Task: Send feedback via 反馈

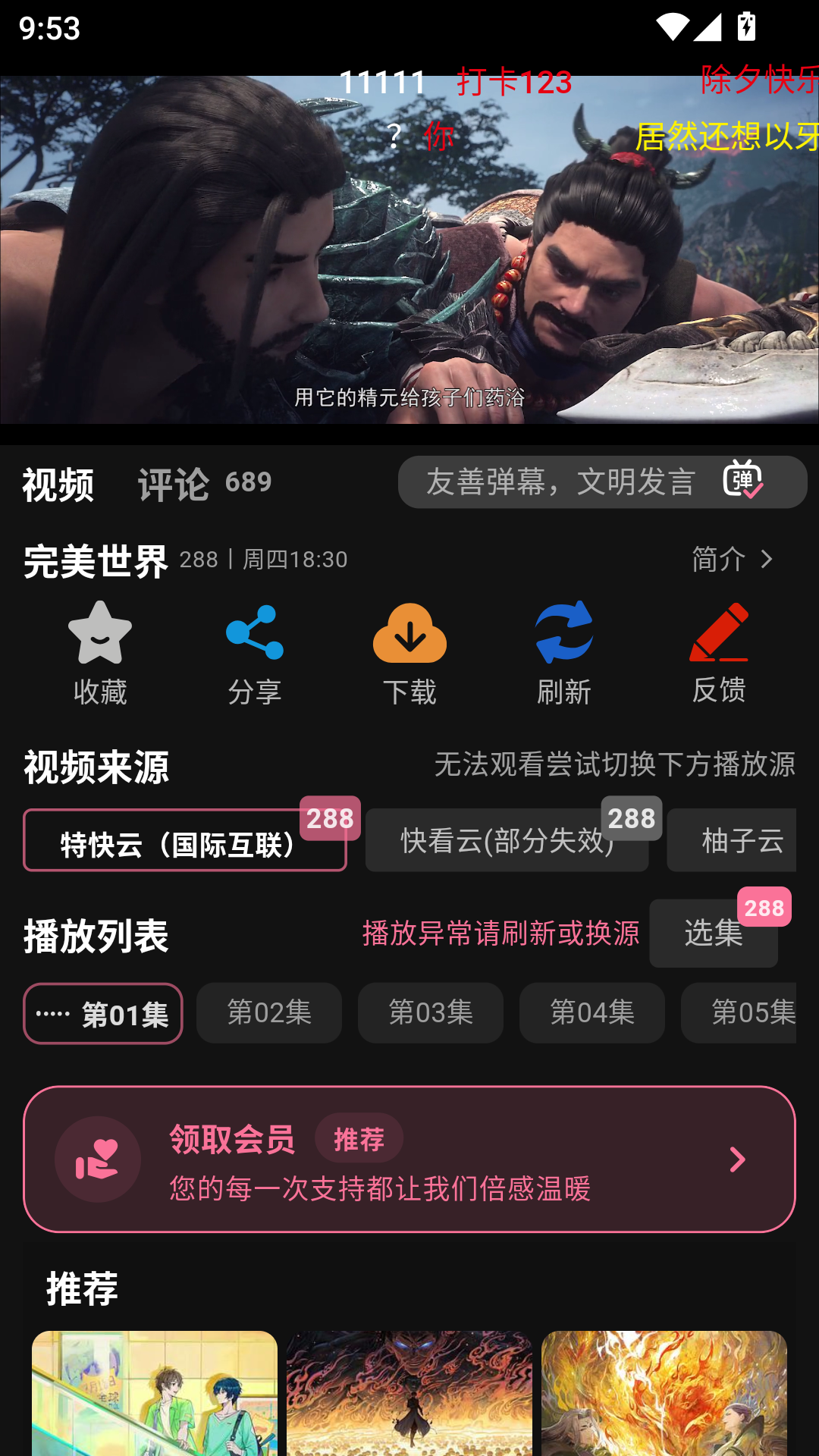Action: [719, 654]
